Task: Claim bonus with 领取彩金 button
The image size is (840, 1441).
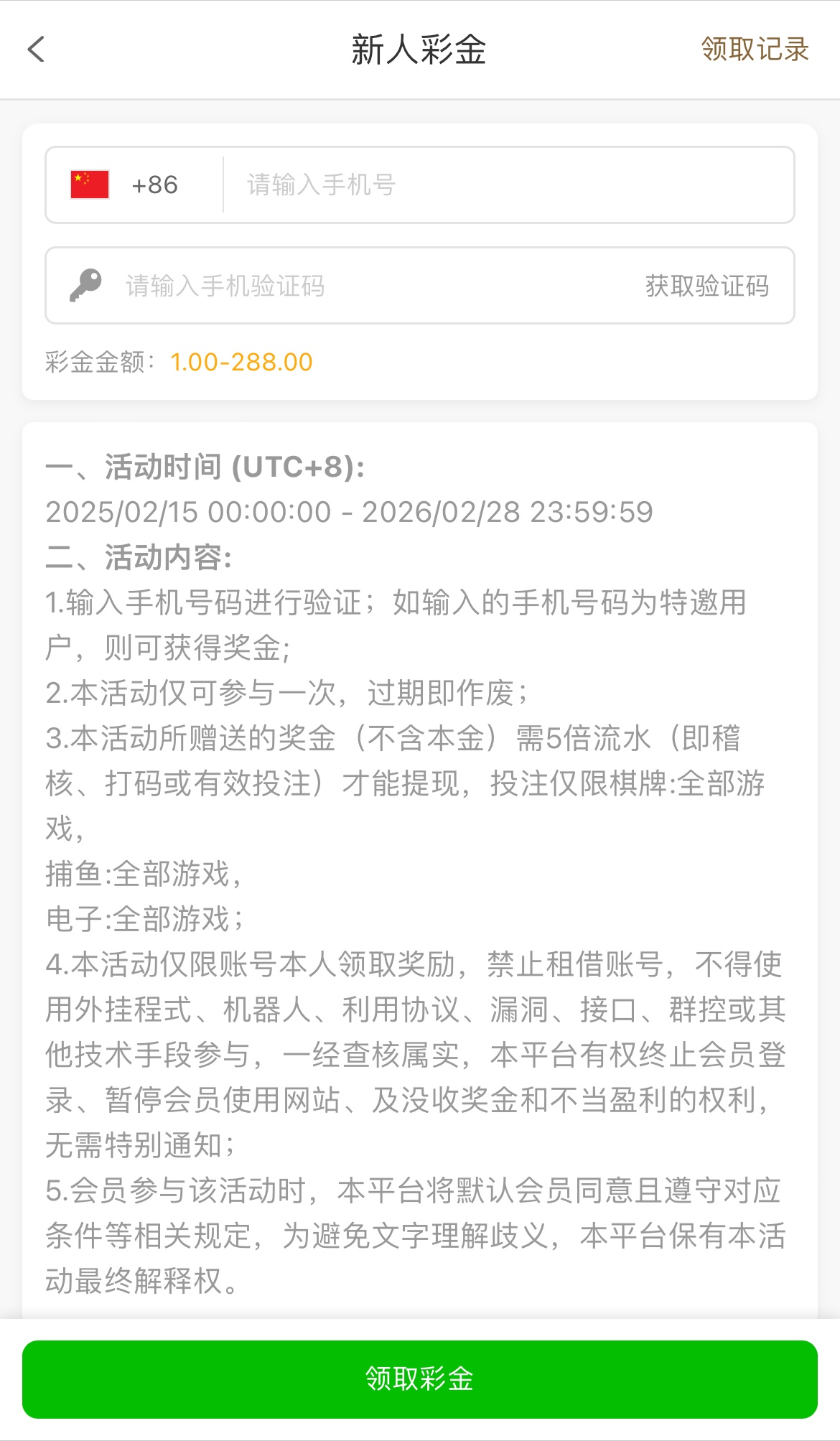Action: pos(420,1379)
